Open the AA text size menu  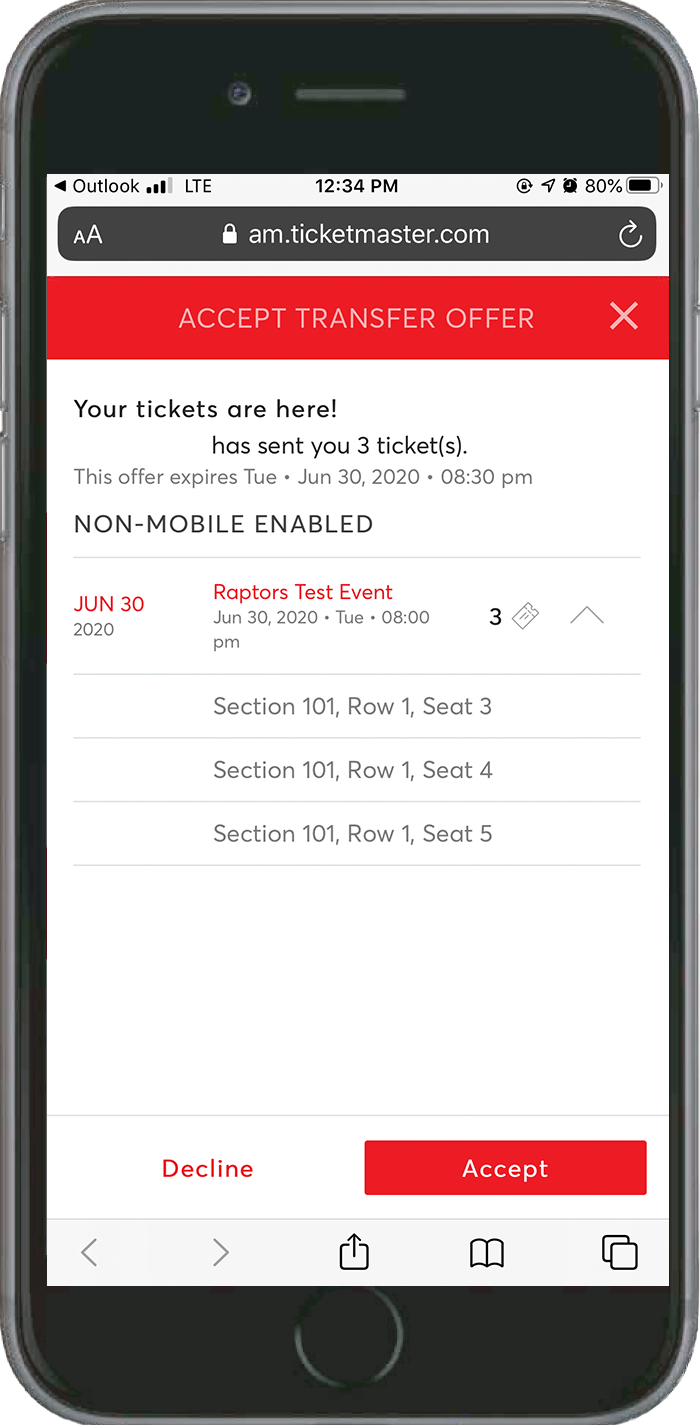pyautogui.click(x=88, y=235)
